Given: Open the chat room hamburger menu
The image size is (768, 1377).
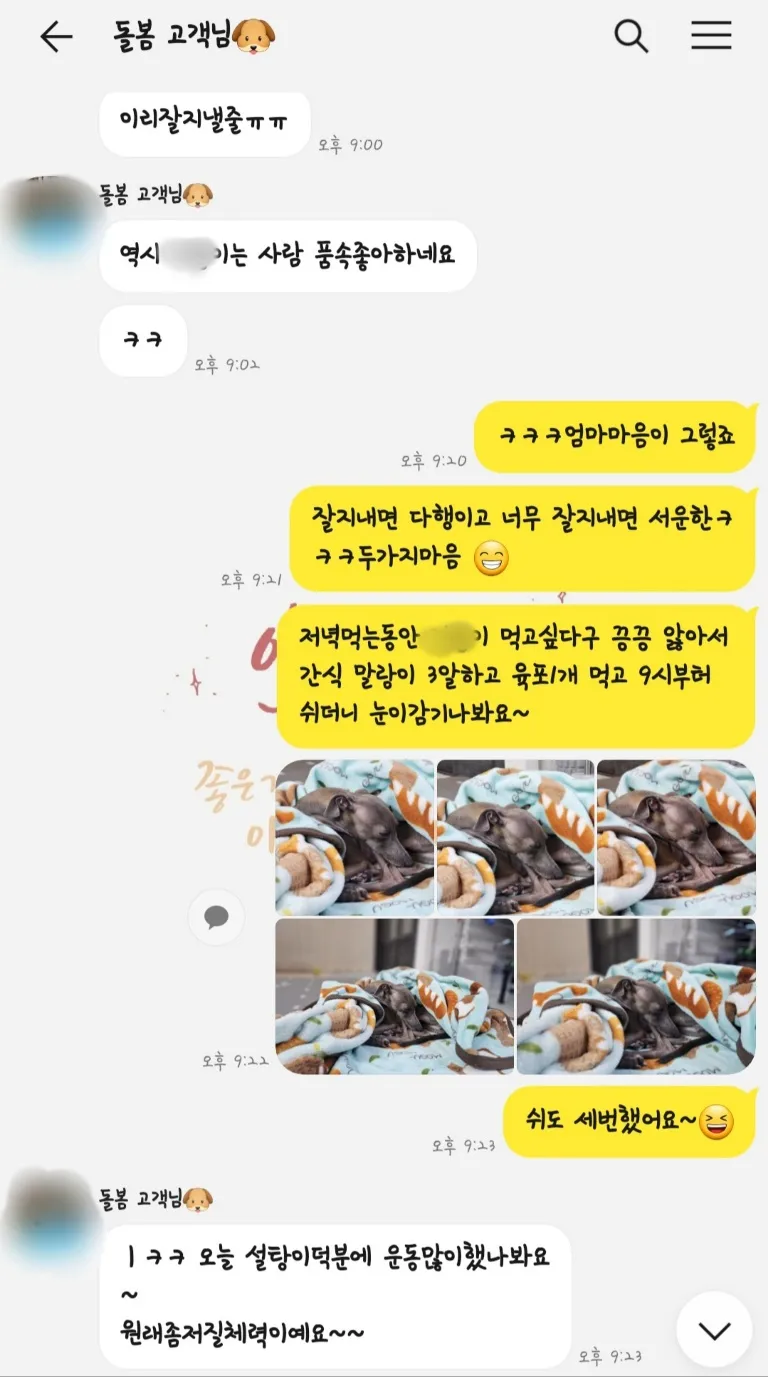Looking at the screenshot, I should coord(711,36).
